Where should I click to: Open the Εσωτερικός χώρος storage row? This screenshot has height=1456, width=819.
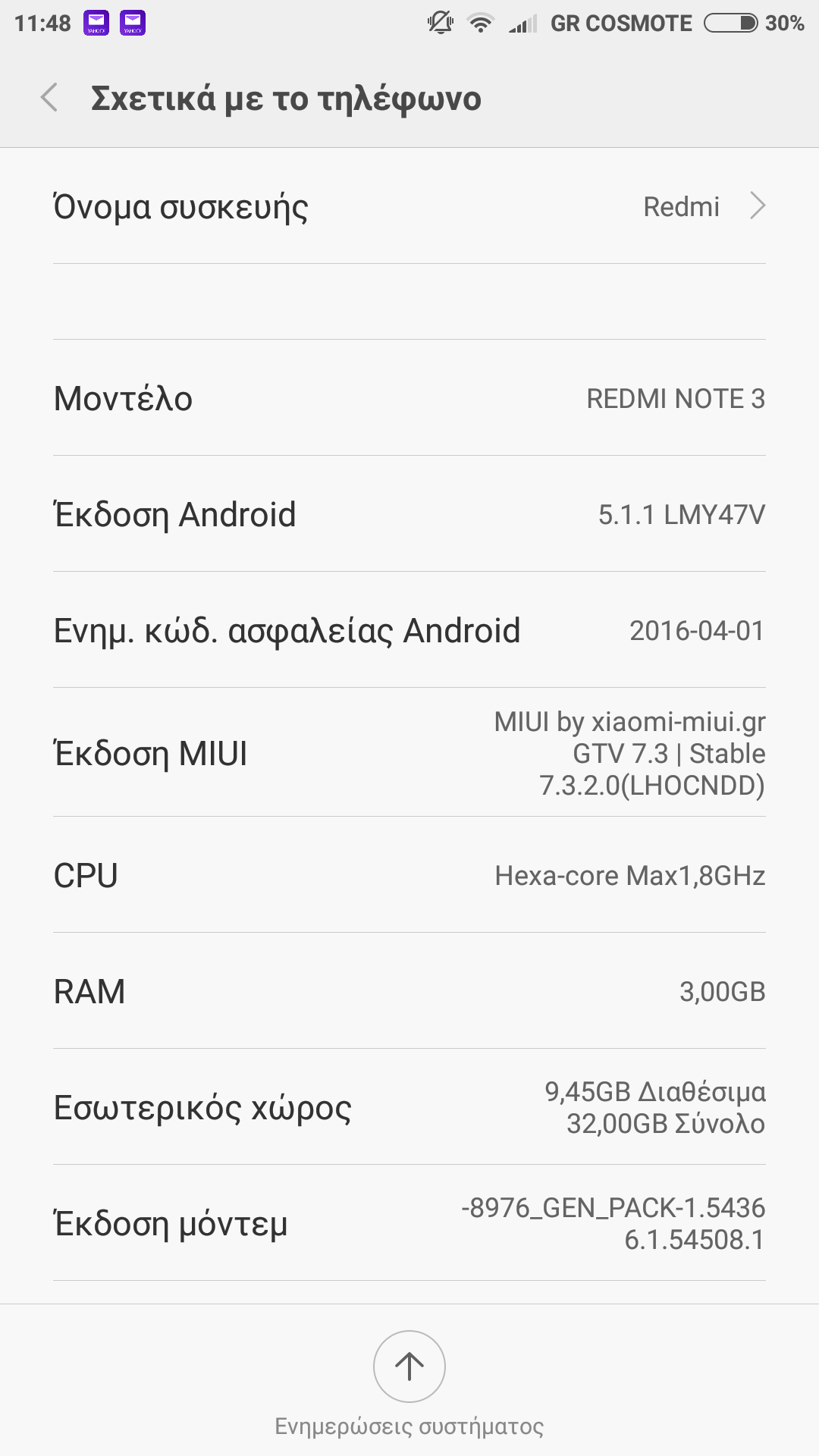tap(409, 1108)
